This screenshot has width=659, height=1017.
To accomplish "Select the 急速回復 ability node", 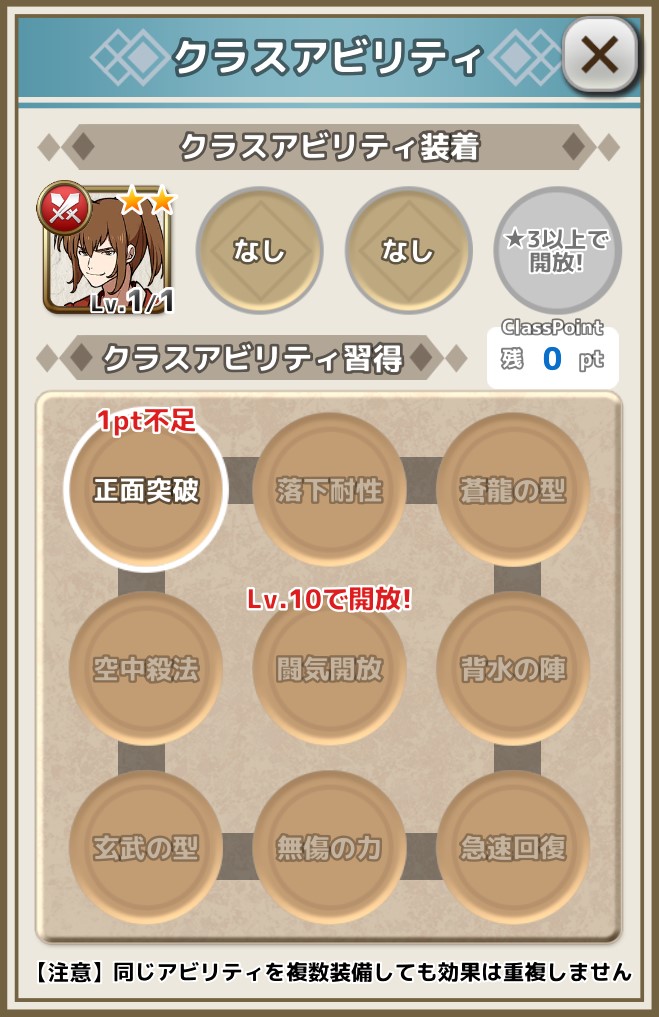I will (513, 847).
